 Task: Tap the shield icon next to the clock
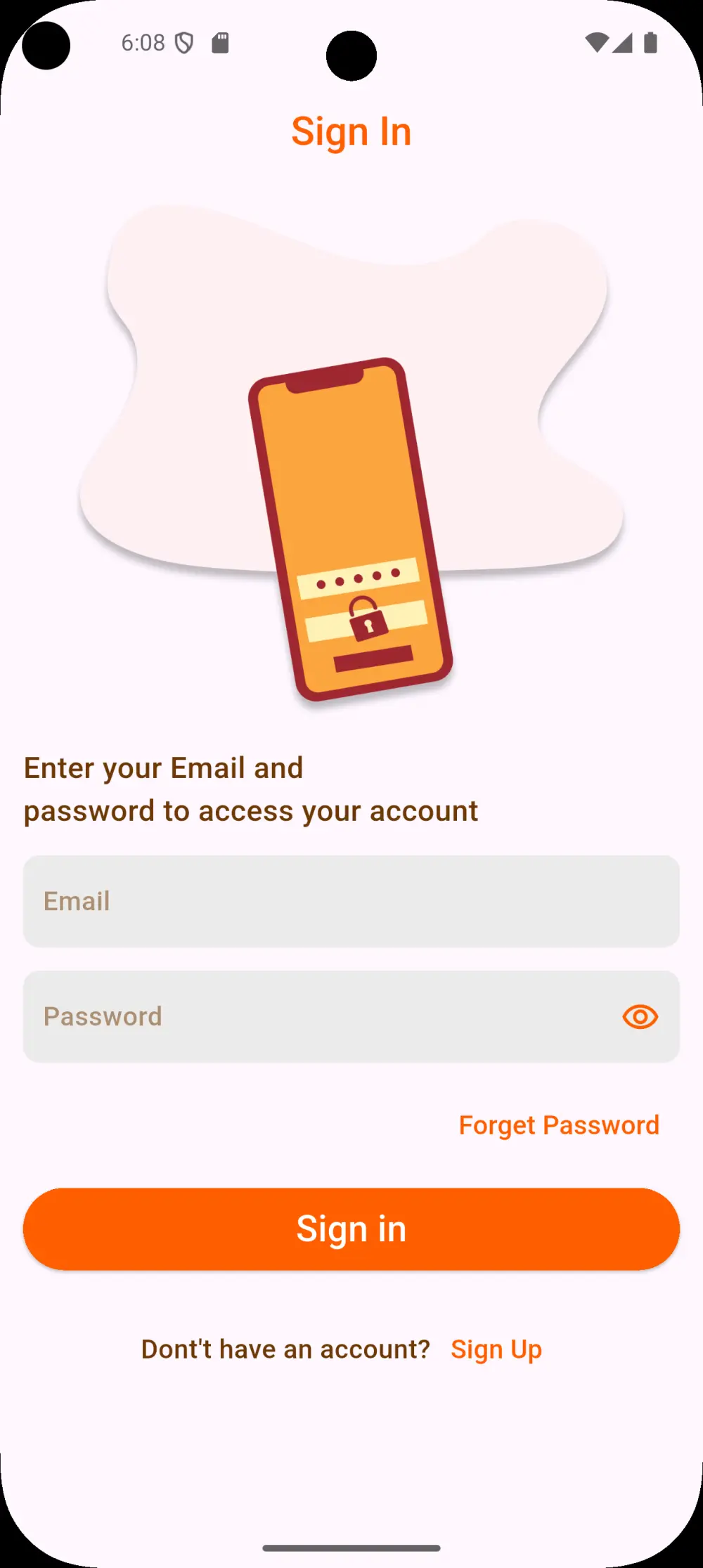pyautogui.click(x=184, y=41)
